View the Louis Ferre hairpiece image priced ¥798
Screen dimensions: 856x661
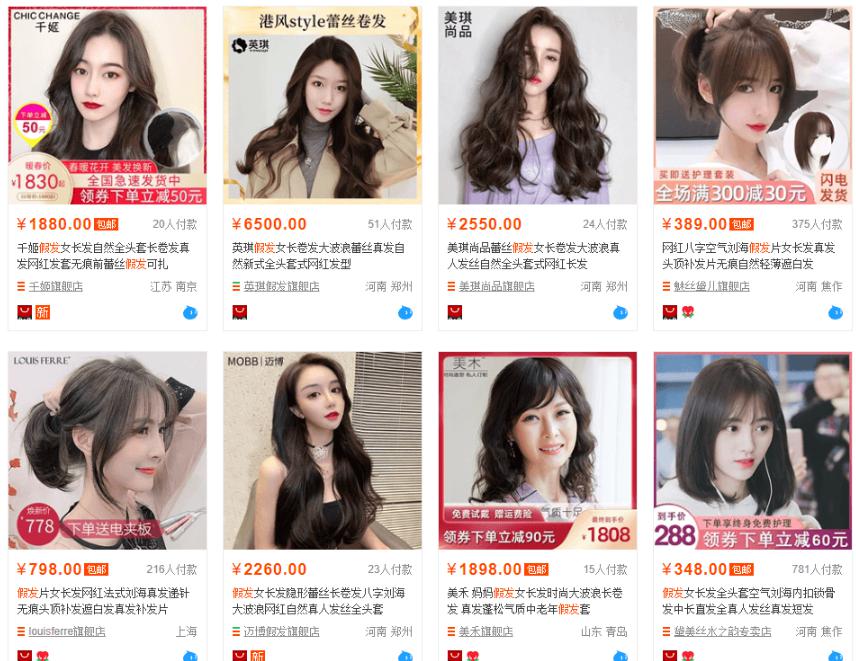tap(107, 450)
